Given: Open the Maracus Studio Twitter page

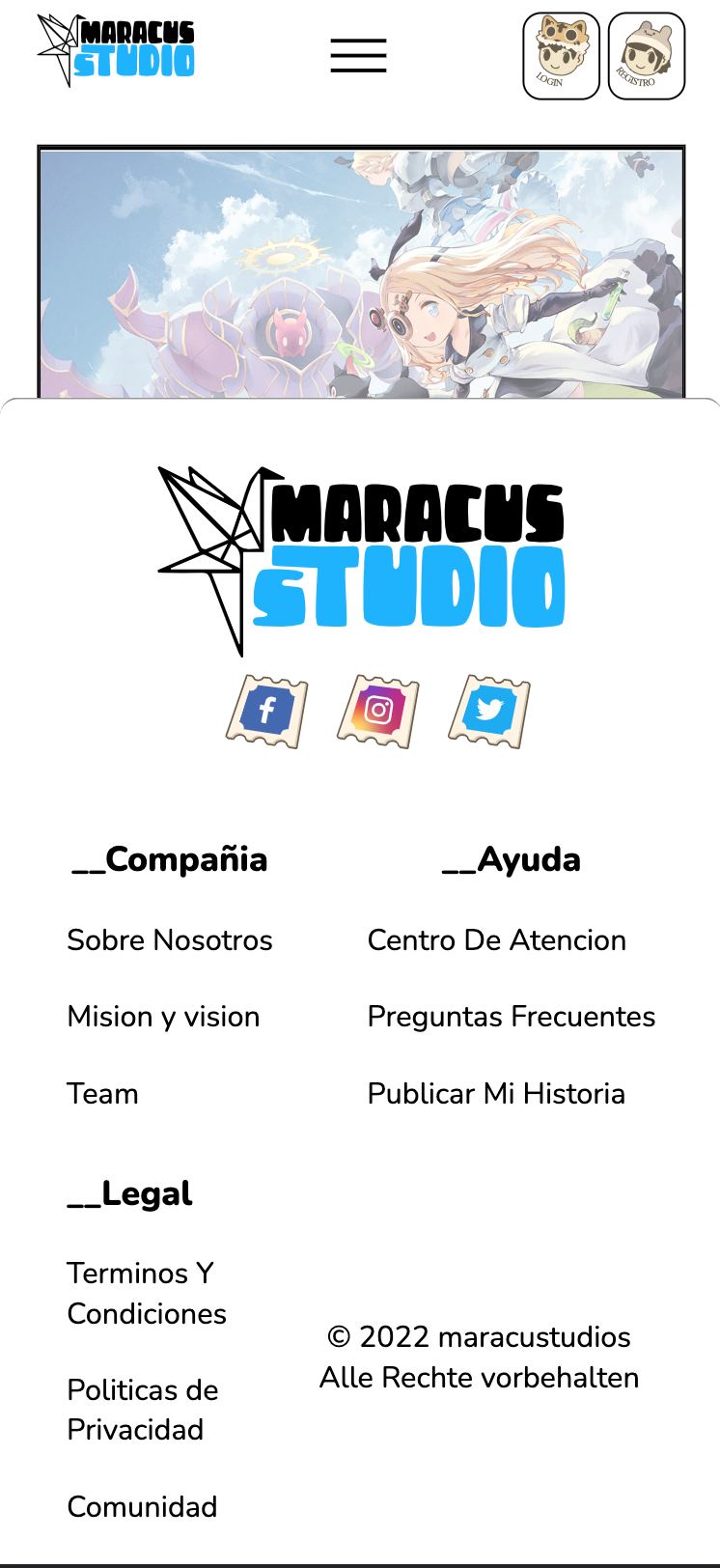Looking at the screenshot, I should pyautogui.click(x=489, y=712).
